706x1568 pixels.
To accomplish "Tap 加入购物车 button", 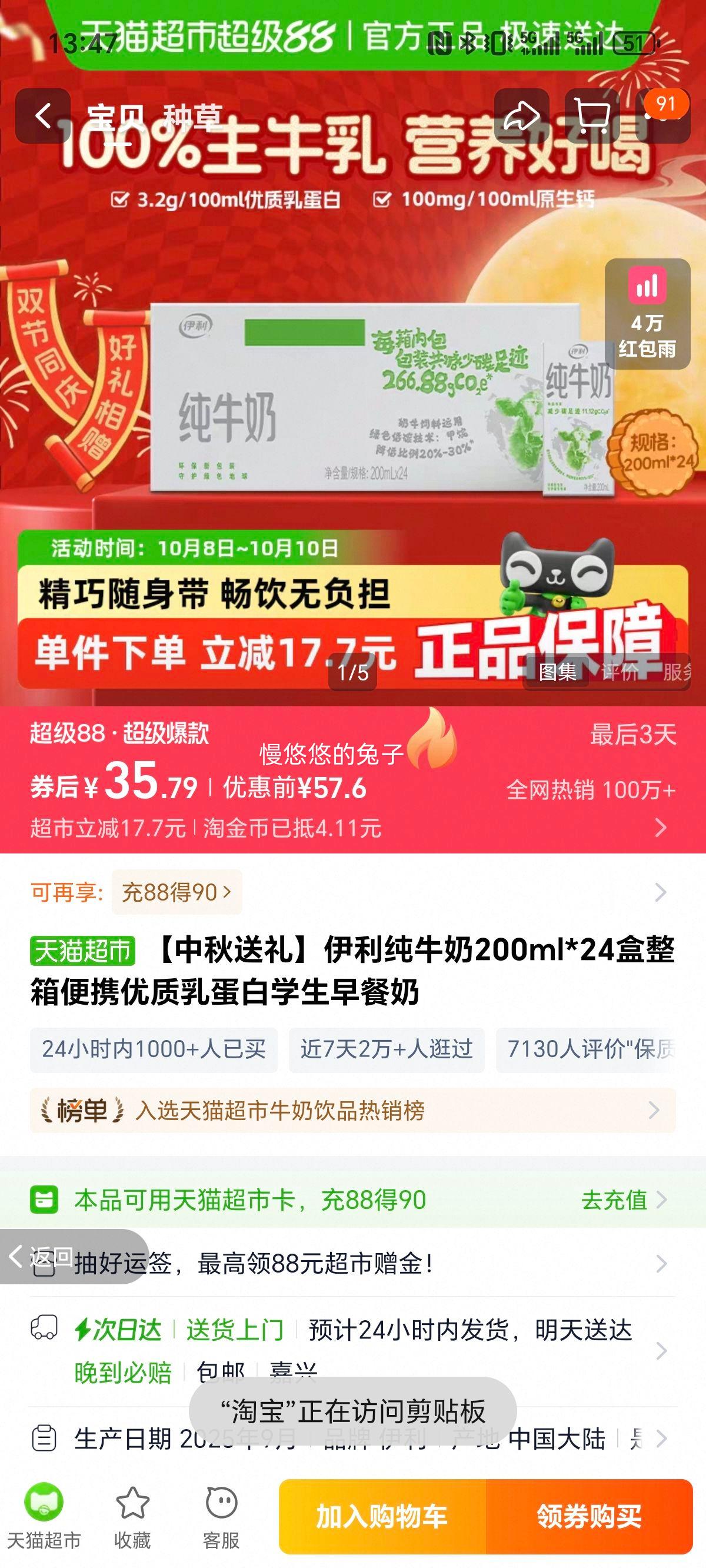I will 382,1516.
